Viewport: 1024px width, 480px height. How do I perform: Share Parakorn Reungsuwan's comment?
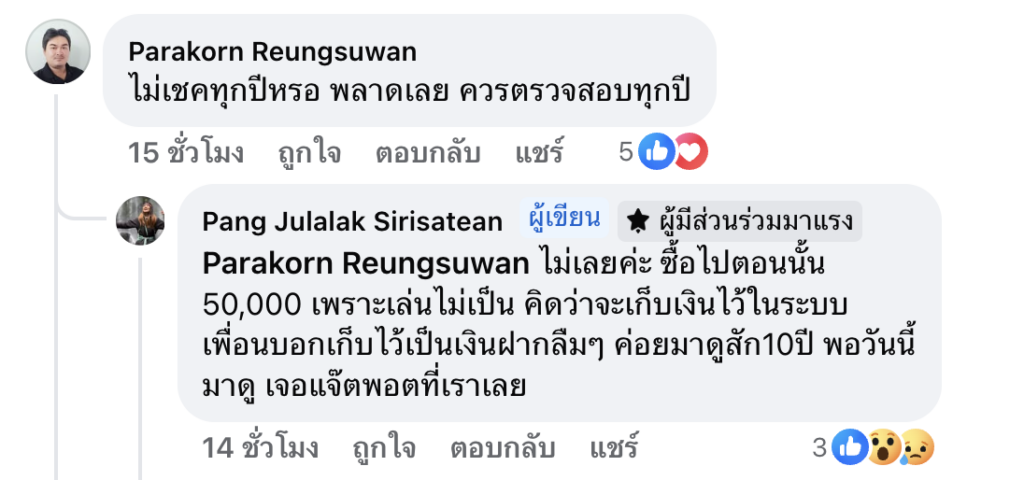point(539,153)
